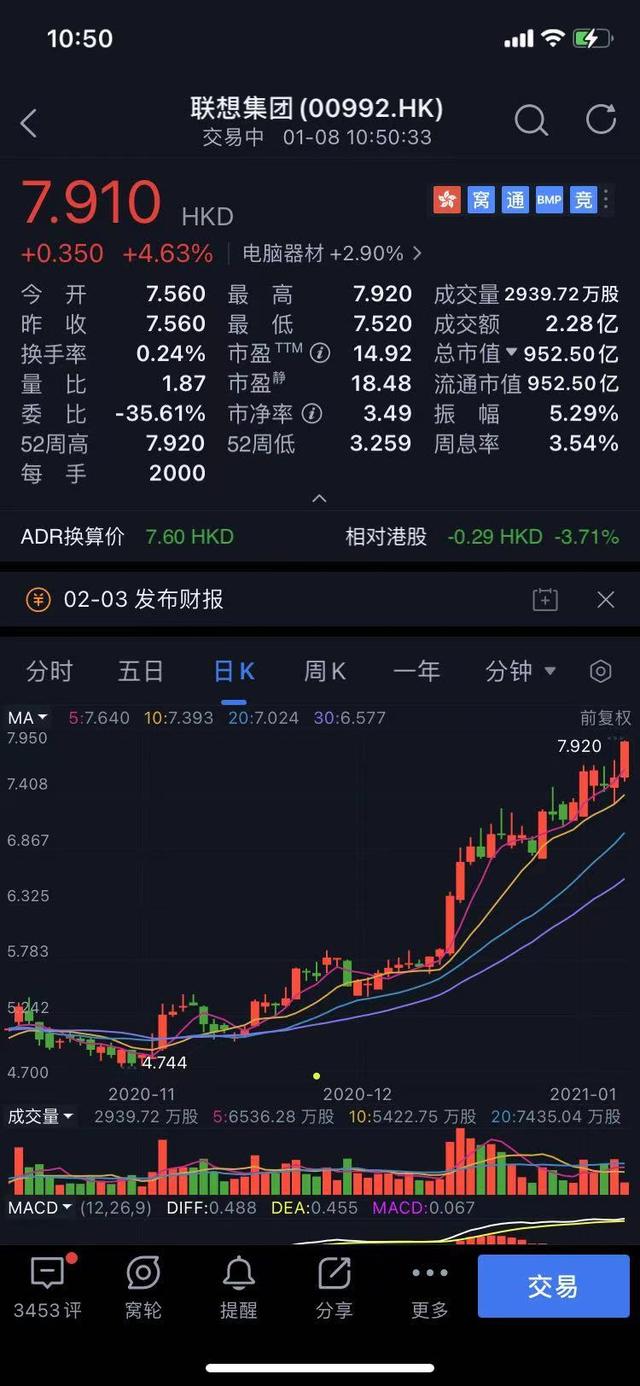Add the earnings date to the calendar
The image size is (640, 1386).
point(545,599)
